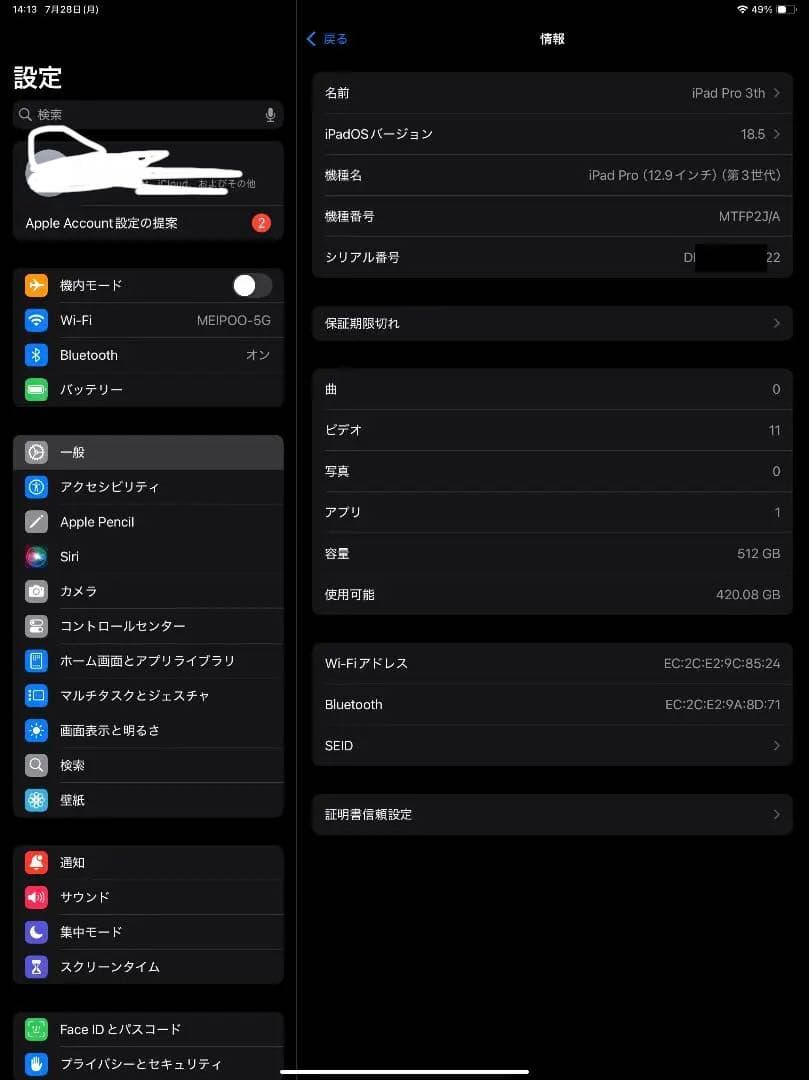Tap the 戻る (Back) button
Screen dimensions: 809x1080
[x=326, y=39]
